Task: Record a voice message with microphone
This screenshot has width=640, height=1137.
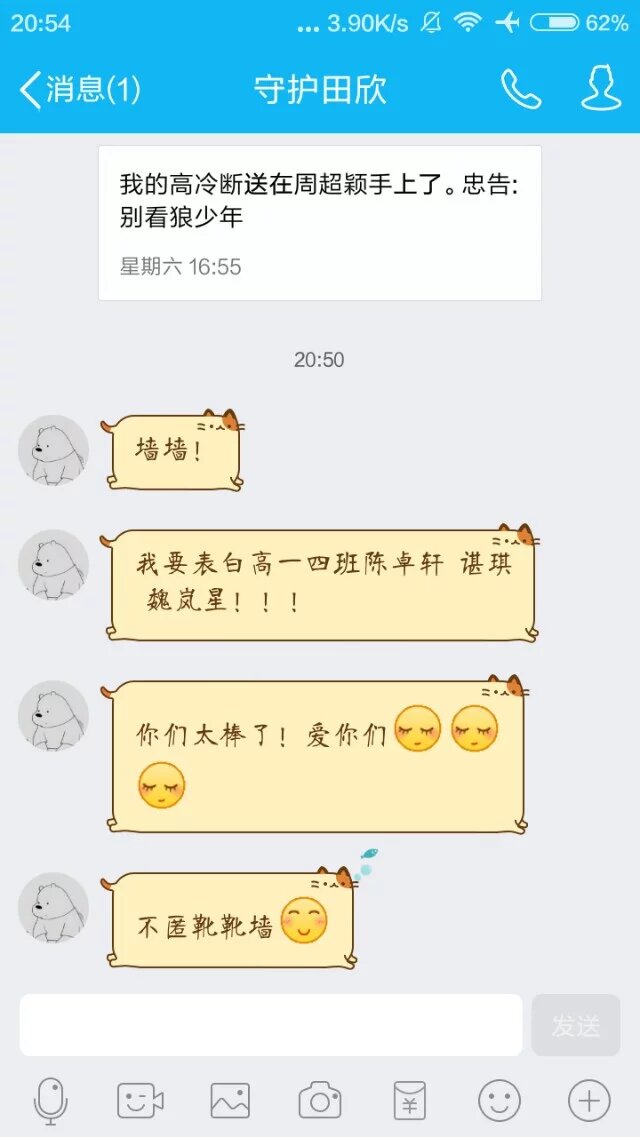Action: tap(50, 1101)
